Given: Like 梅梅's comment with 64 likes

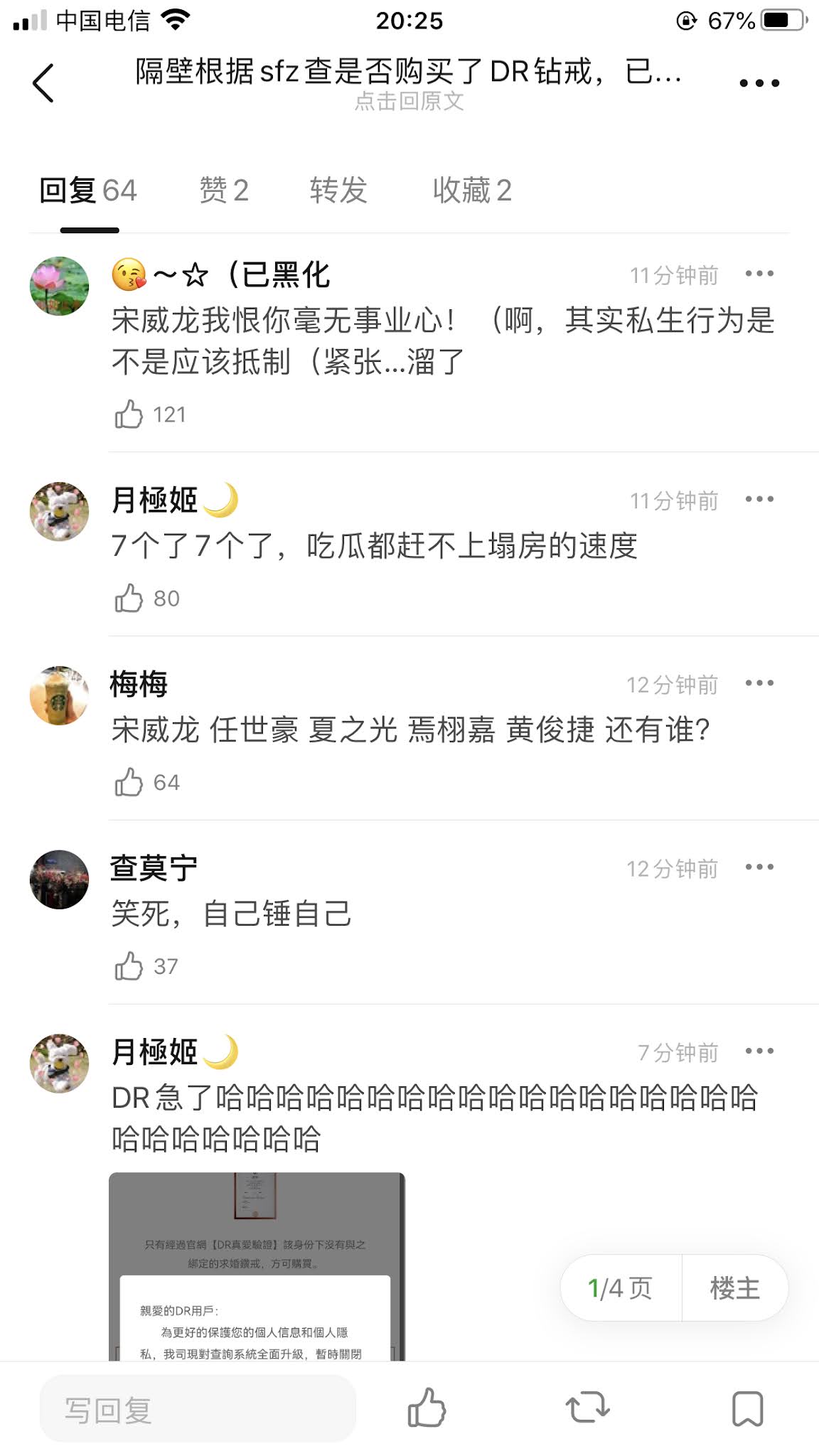Looking at the screenshot, I should pyautogui.click(x=129, y=782).
